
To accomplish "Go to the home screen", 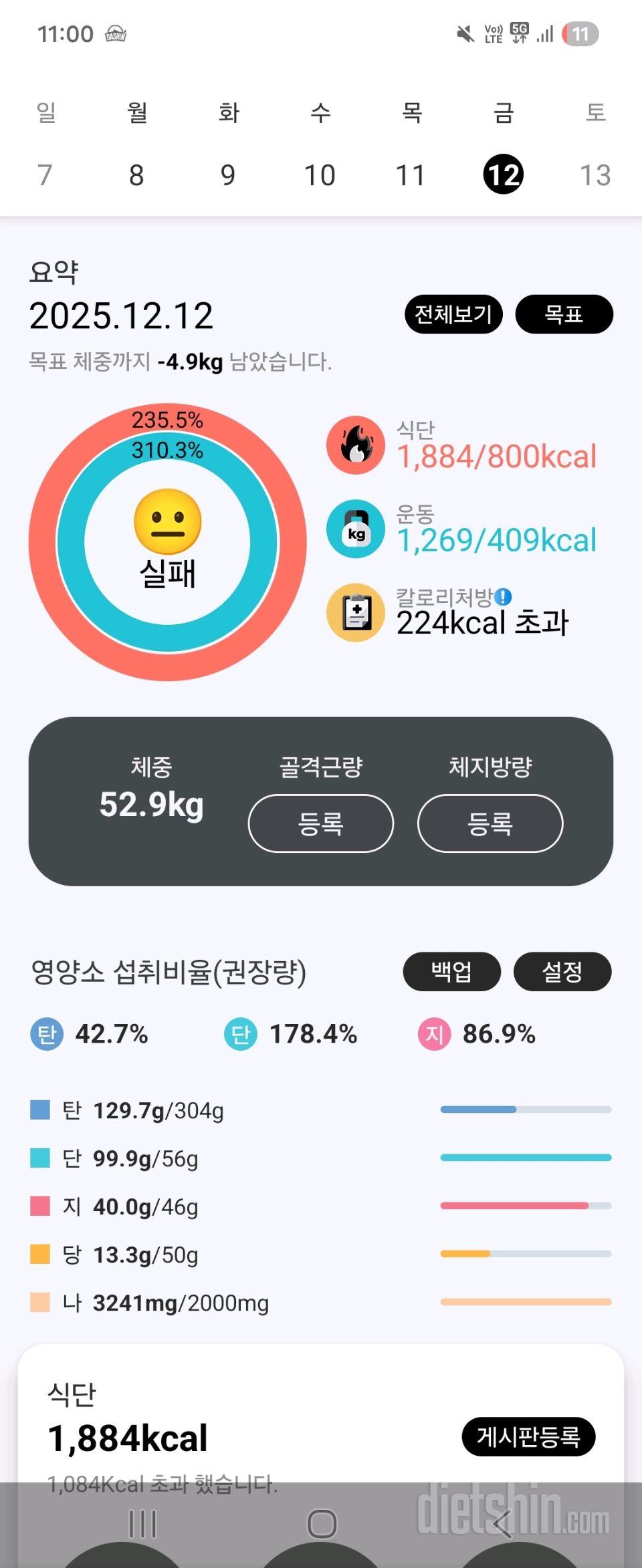I will tap(322, 1525).
